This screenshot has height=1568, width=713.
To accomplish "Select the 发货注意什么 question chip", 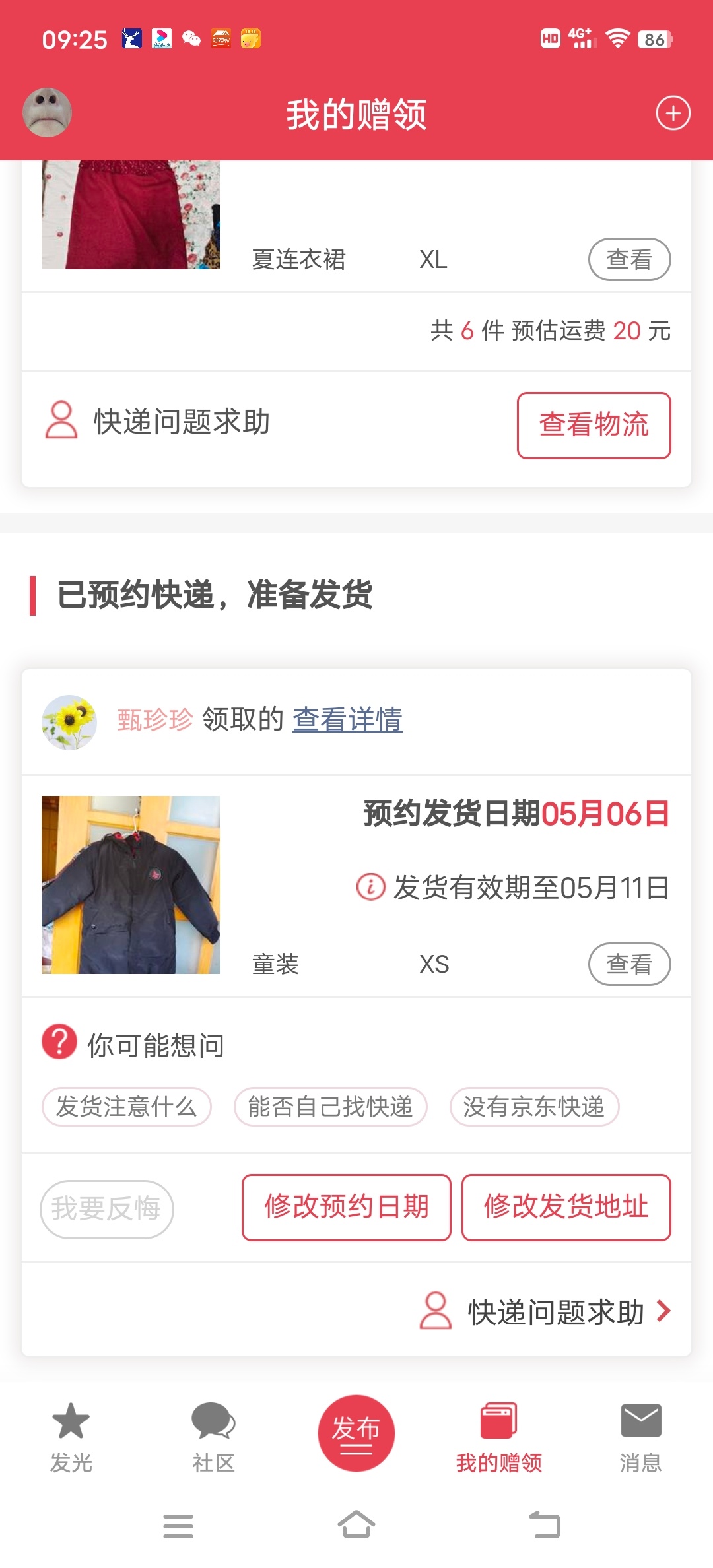I will click(127, 1107).
